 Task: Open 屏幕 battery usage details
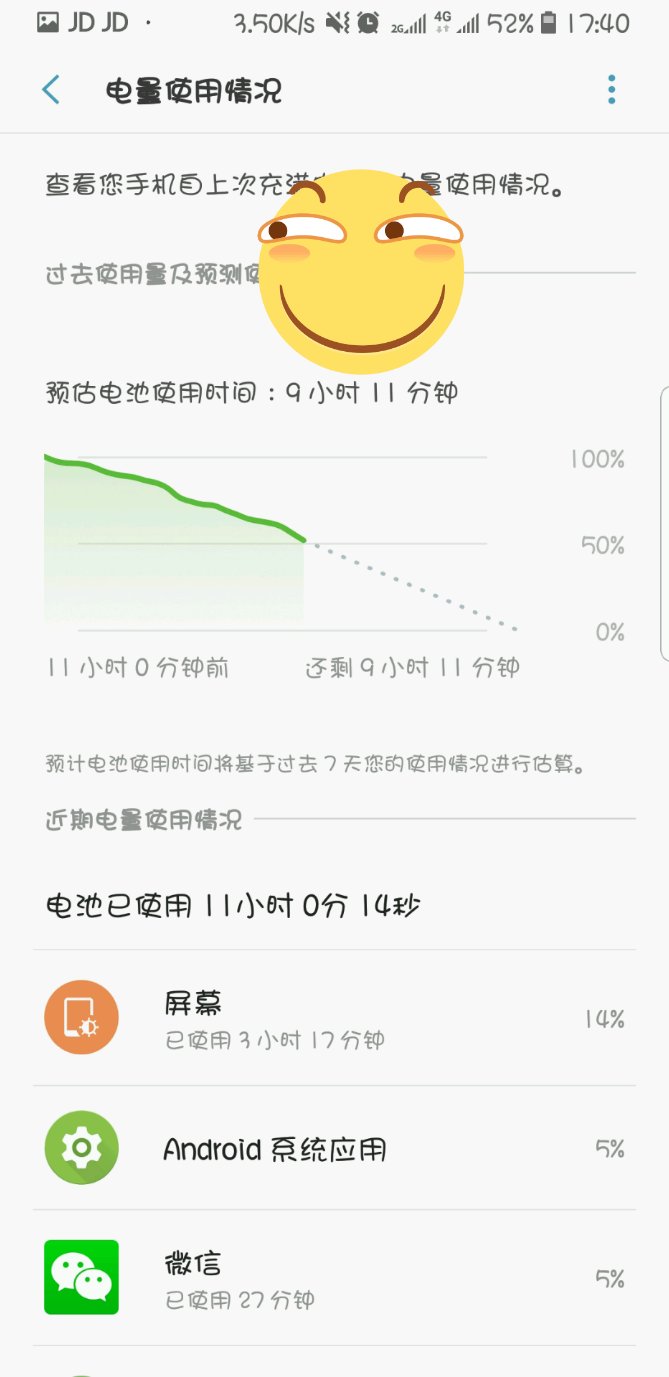(334, 1018)
